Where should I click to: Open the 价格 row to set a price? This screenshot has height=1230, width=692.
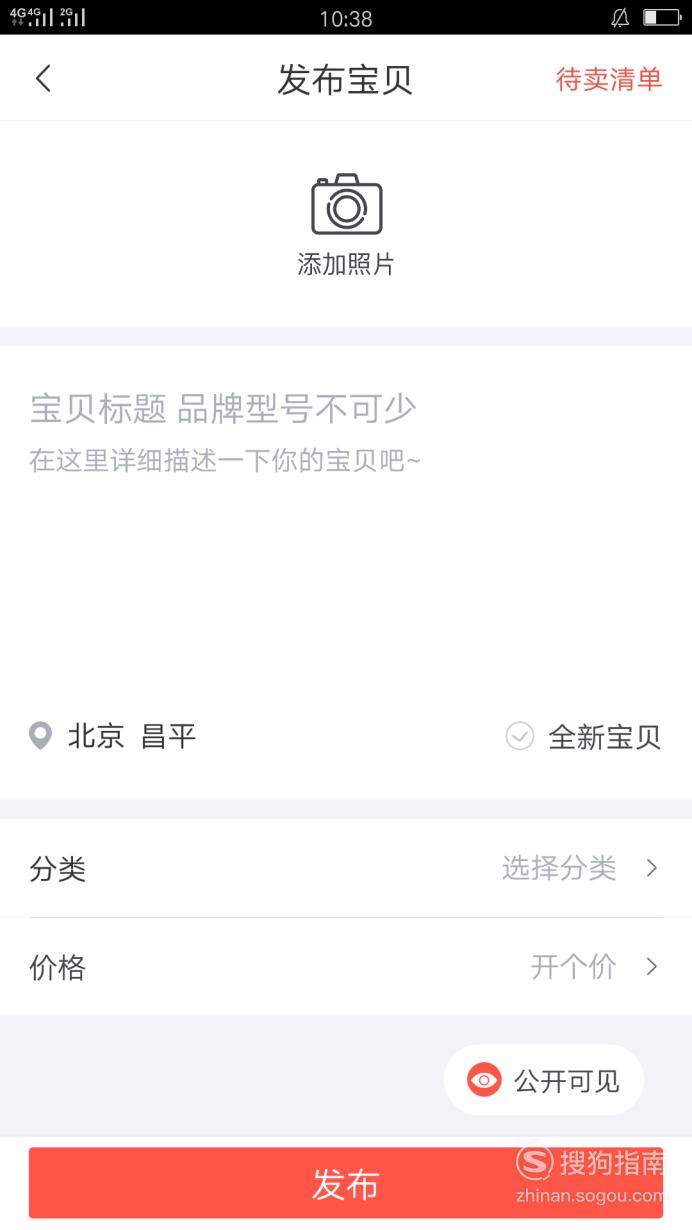point(346,967)
